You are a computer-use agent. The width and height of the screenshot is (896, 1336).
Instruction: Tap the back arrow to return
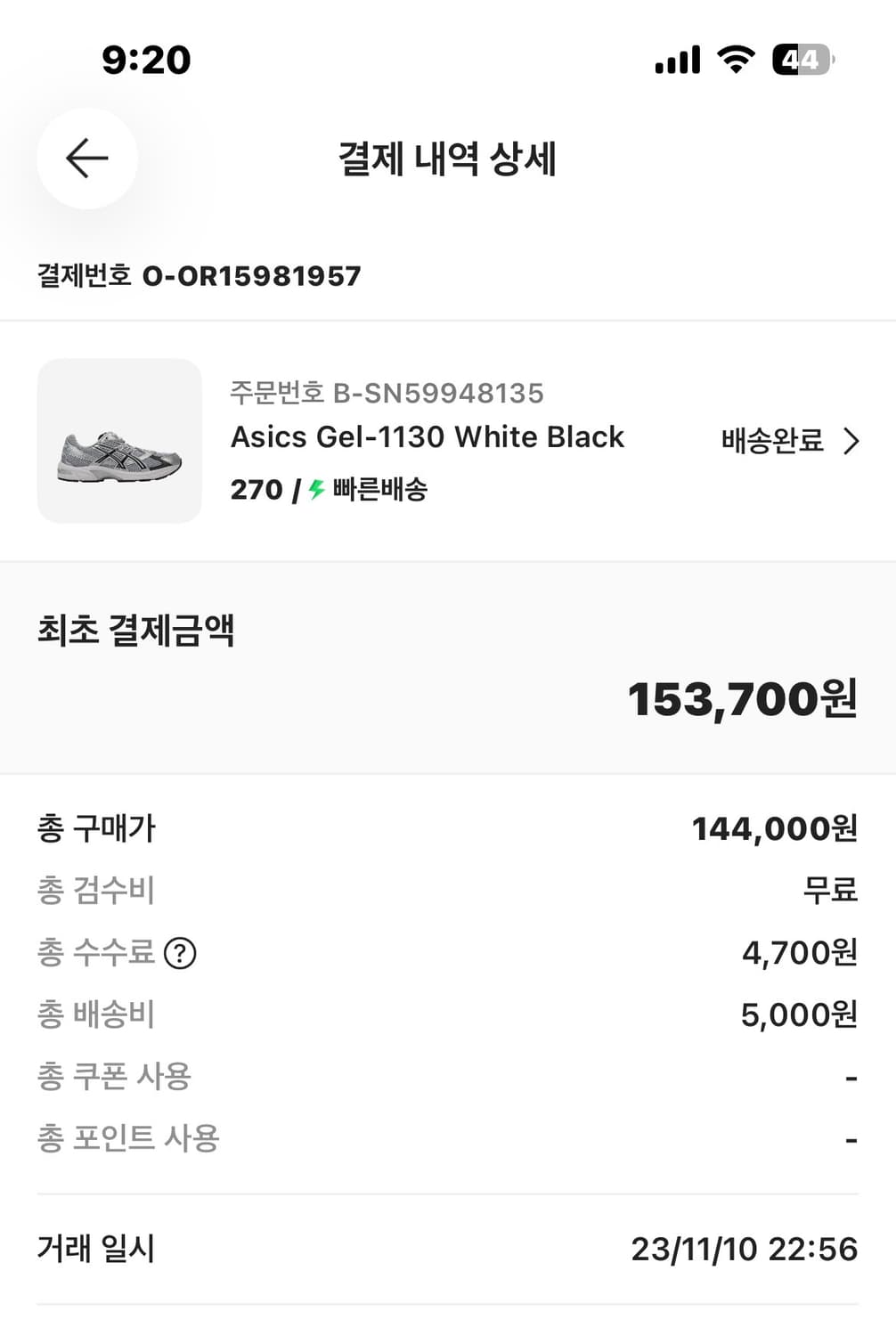pyautogui.click(x=86, y=159)
